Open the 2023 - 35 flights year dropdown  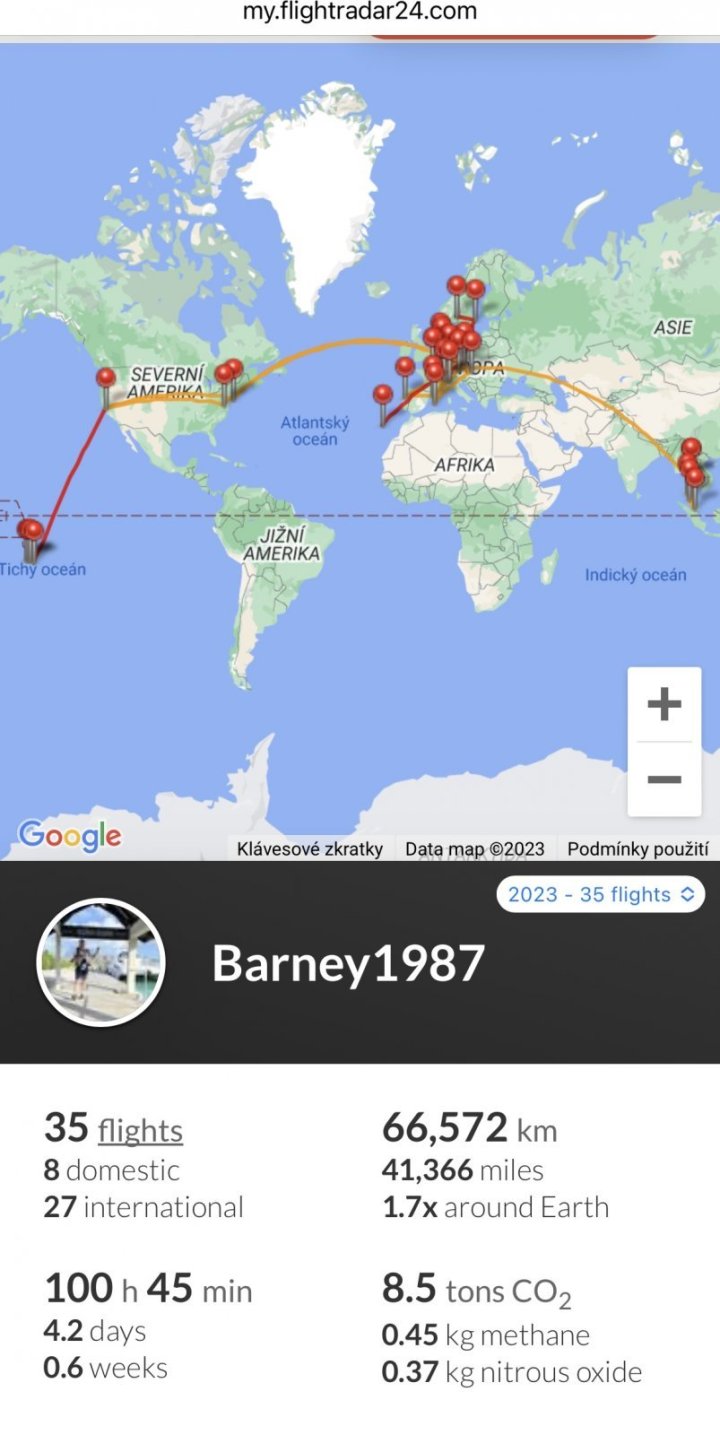tap(601, 894)
